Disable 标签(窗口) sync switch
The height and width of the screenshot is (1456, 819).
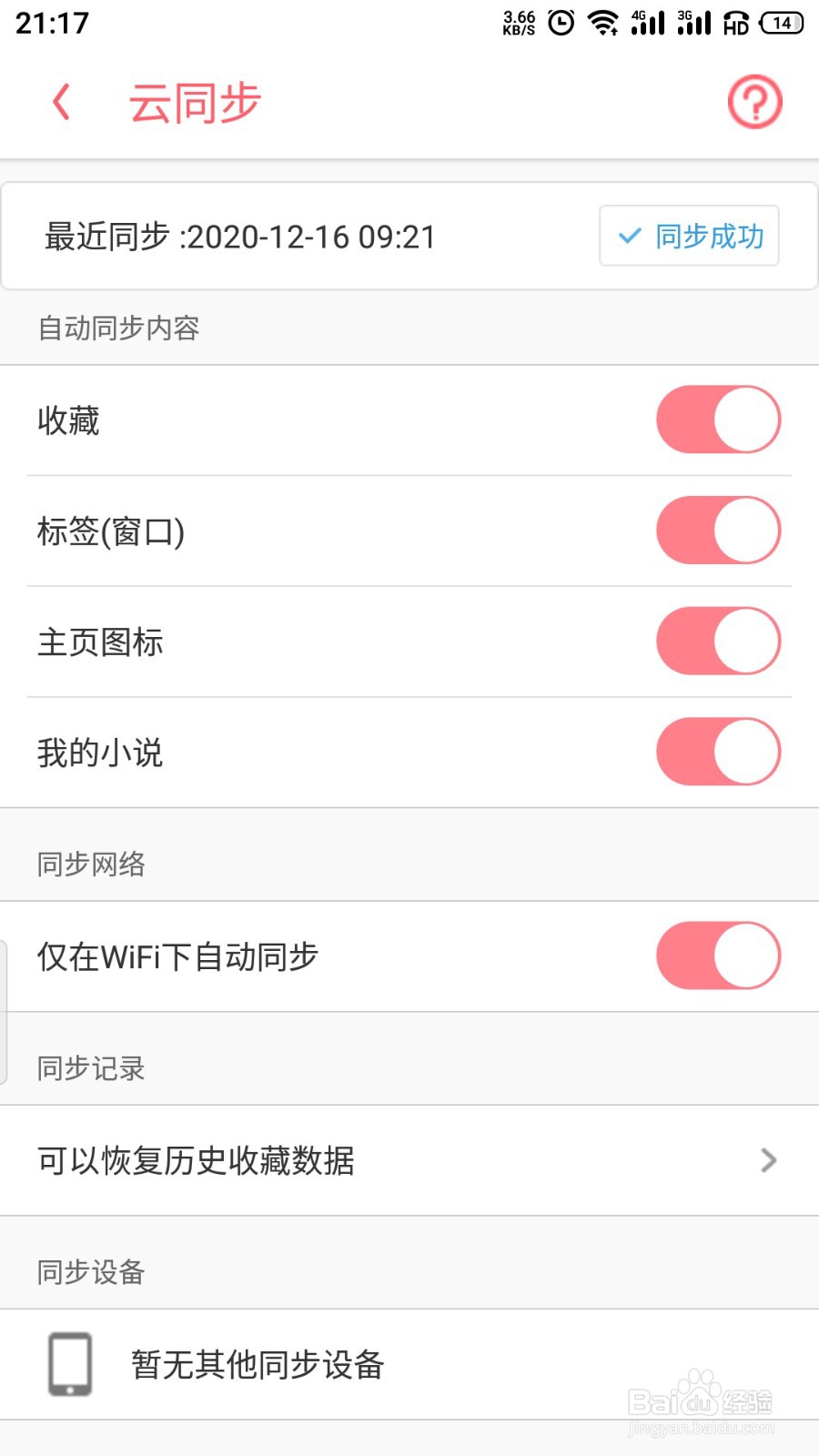click(x=718, y=531)
